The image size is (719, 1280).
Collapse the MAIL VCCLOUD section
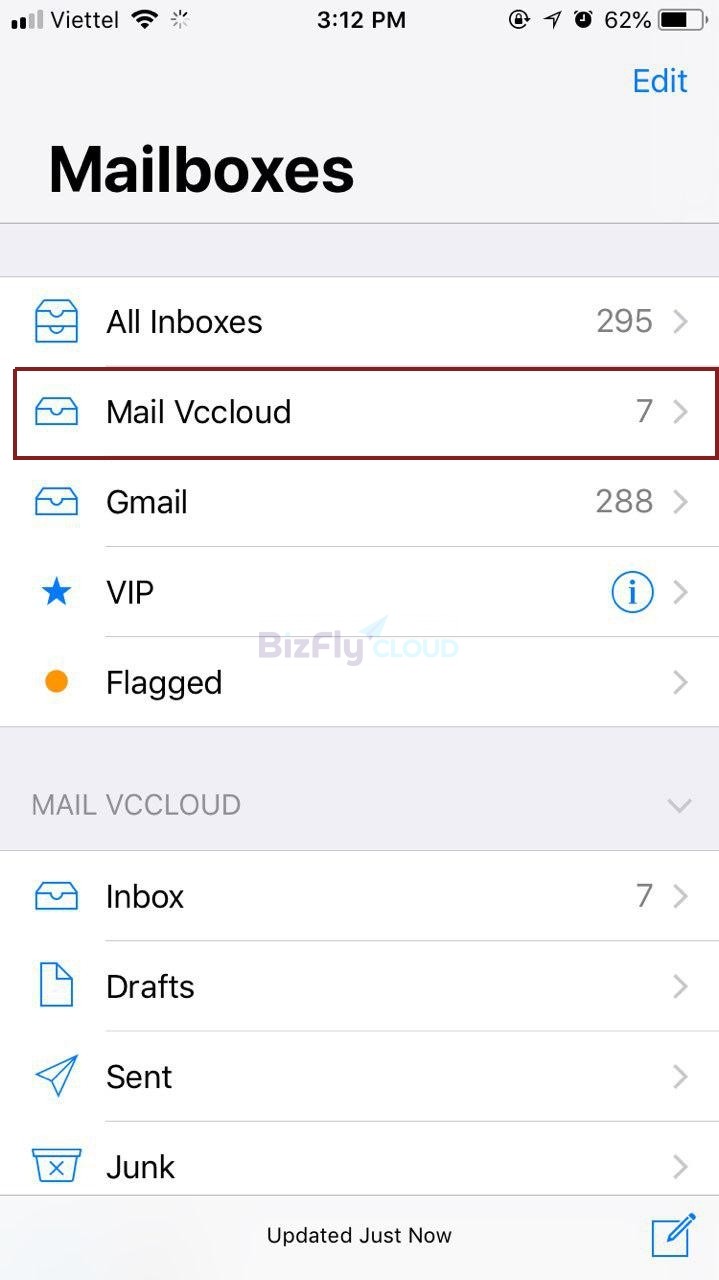pos(679,805)
